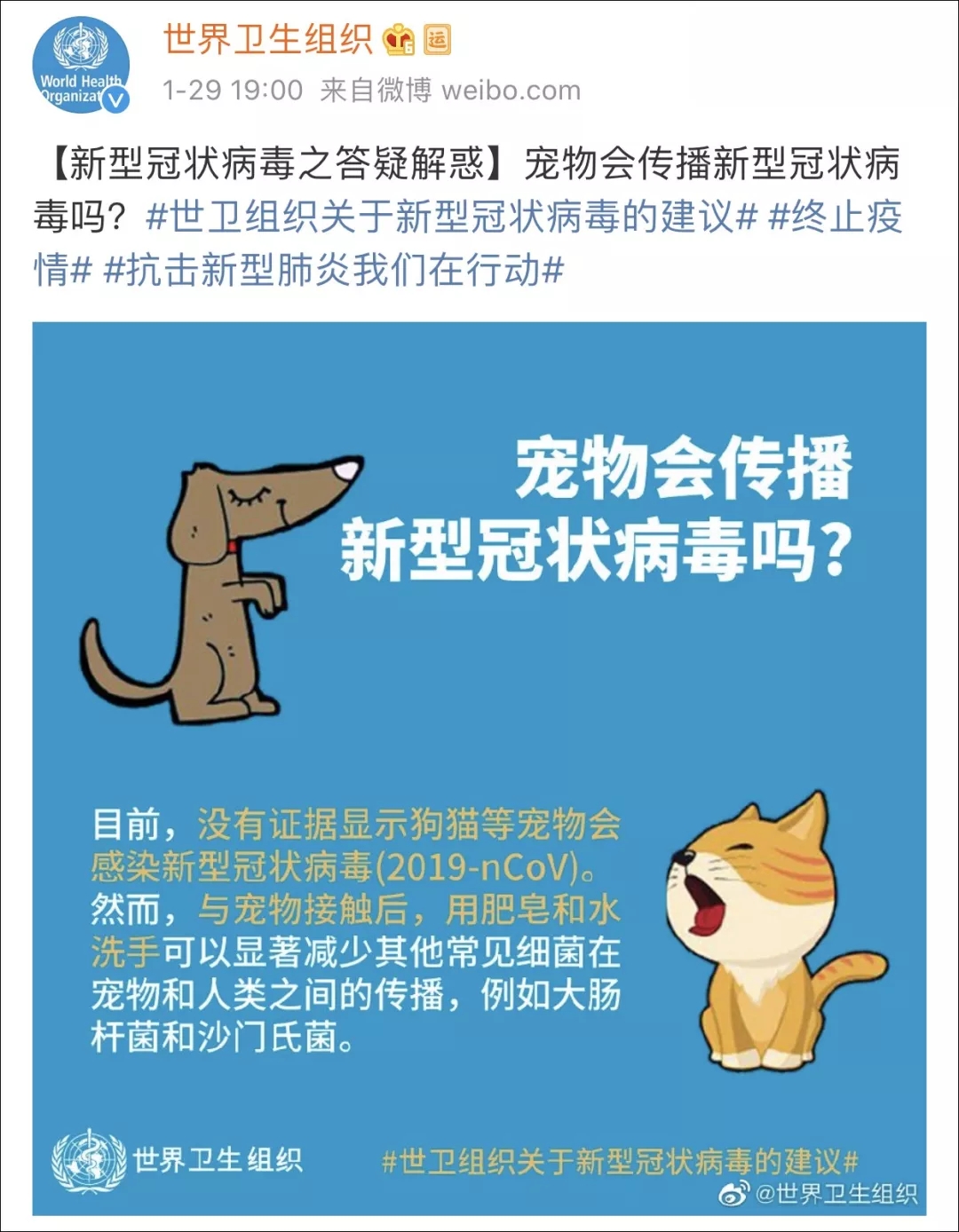Open hashtag #终止疫情#
Screen dimensions: 959x1232
click(x=835, y=217)
